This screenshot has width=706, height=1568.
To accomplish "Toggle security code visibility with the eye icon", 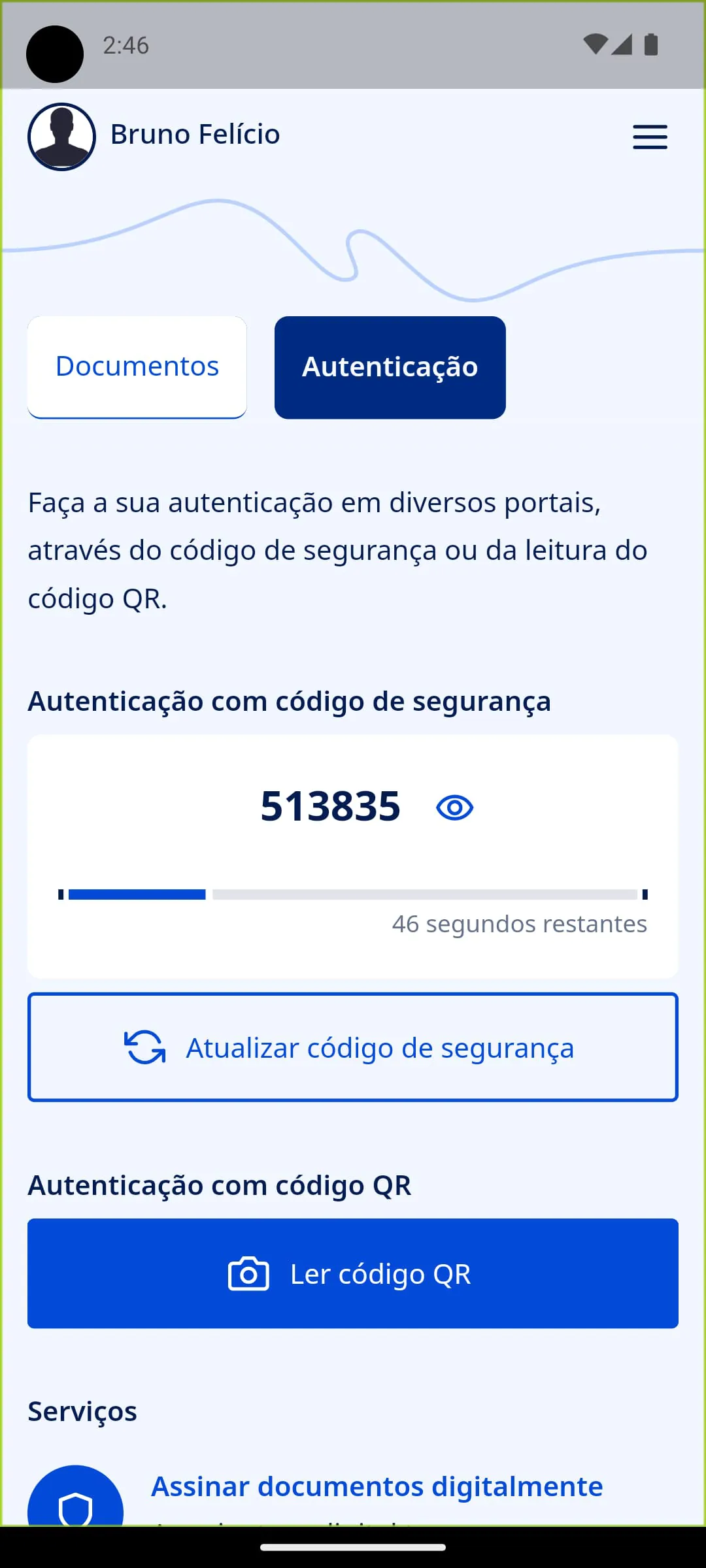I will coord(454,808).
